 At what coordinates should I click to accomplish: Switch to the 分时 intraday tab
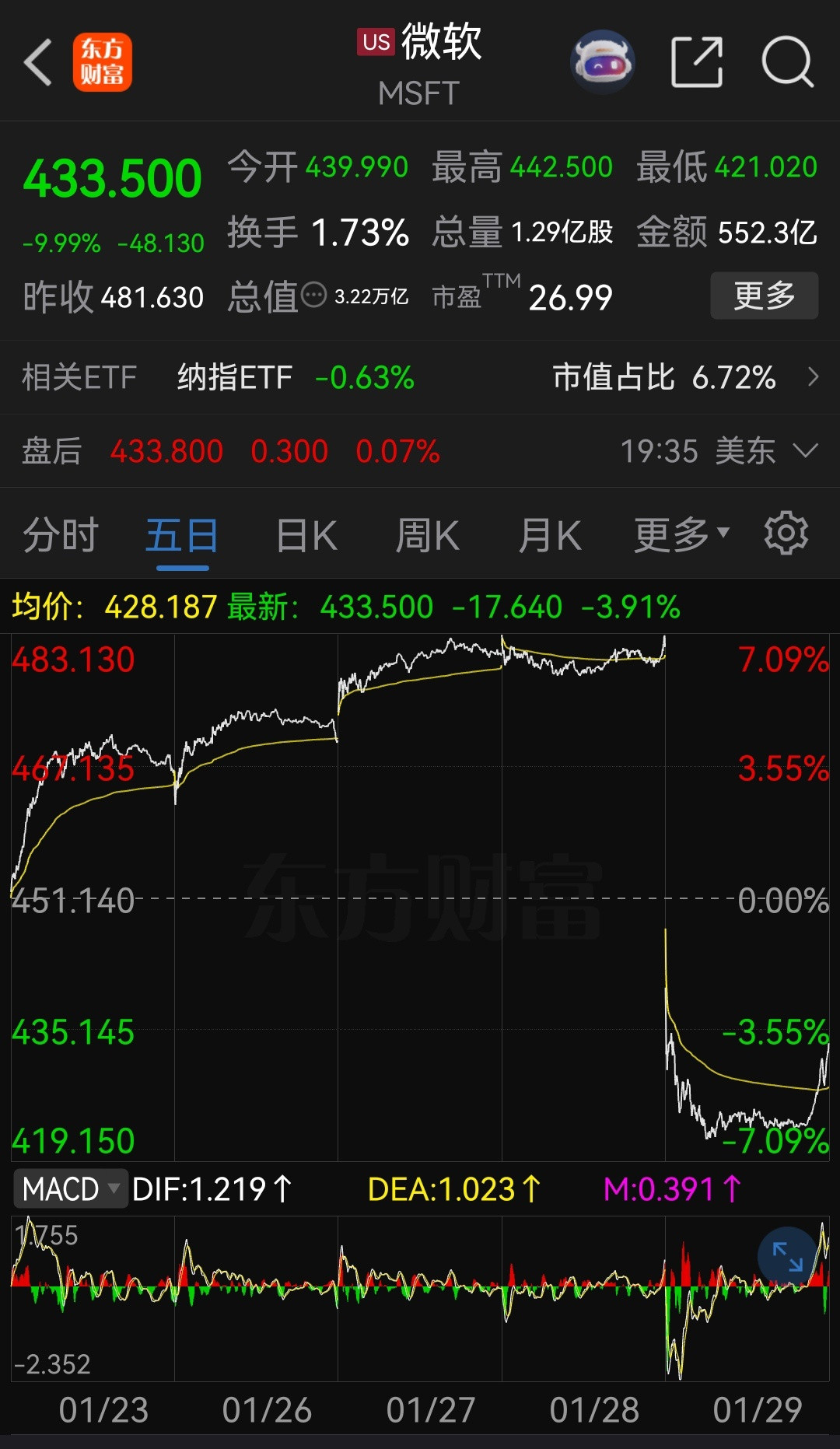[61, 534]
